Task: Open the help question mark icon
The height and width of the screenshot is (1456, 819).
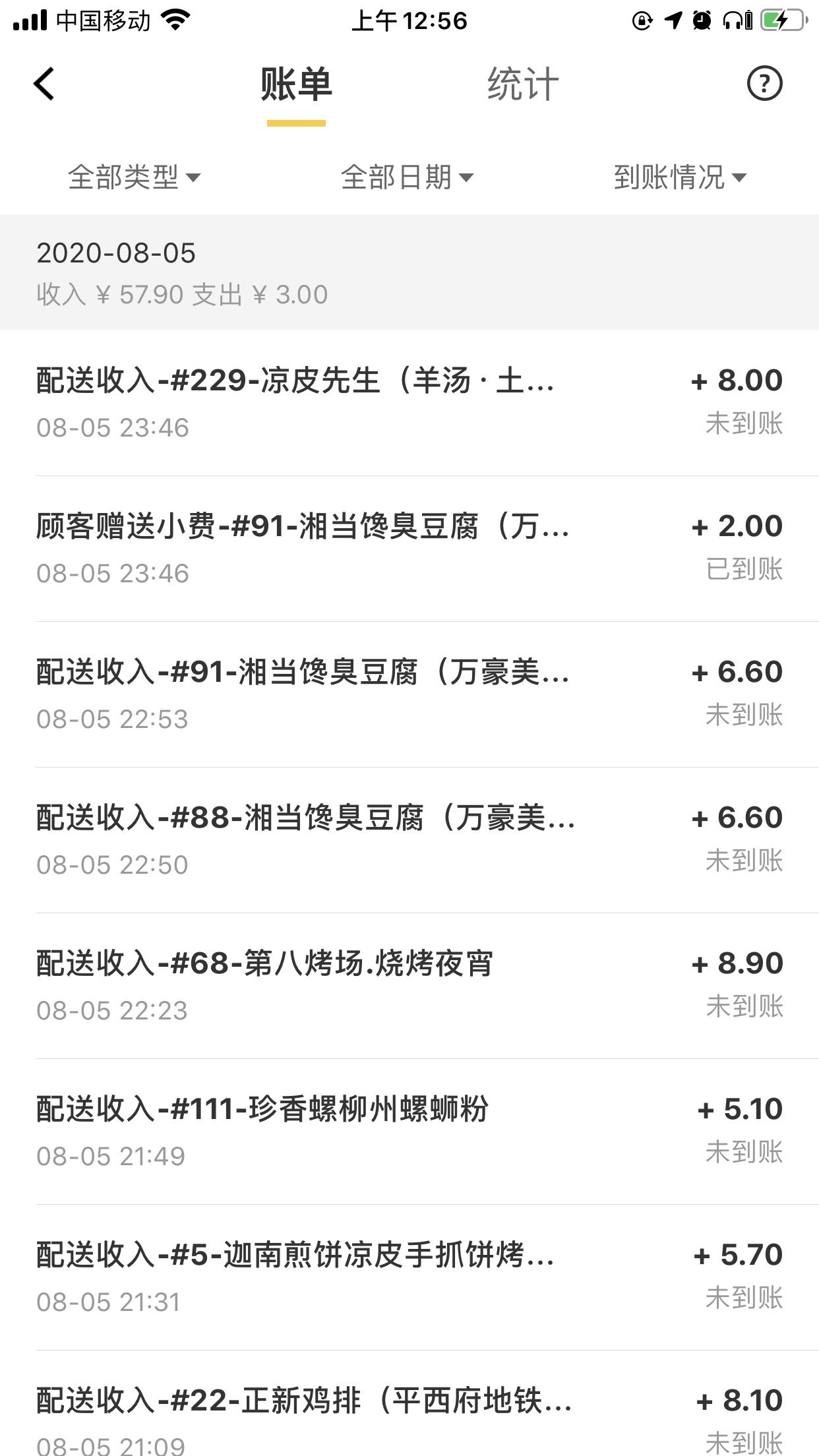Action: [764, 84]
